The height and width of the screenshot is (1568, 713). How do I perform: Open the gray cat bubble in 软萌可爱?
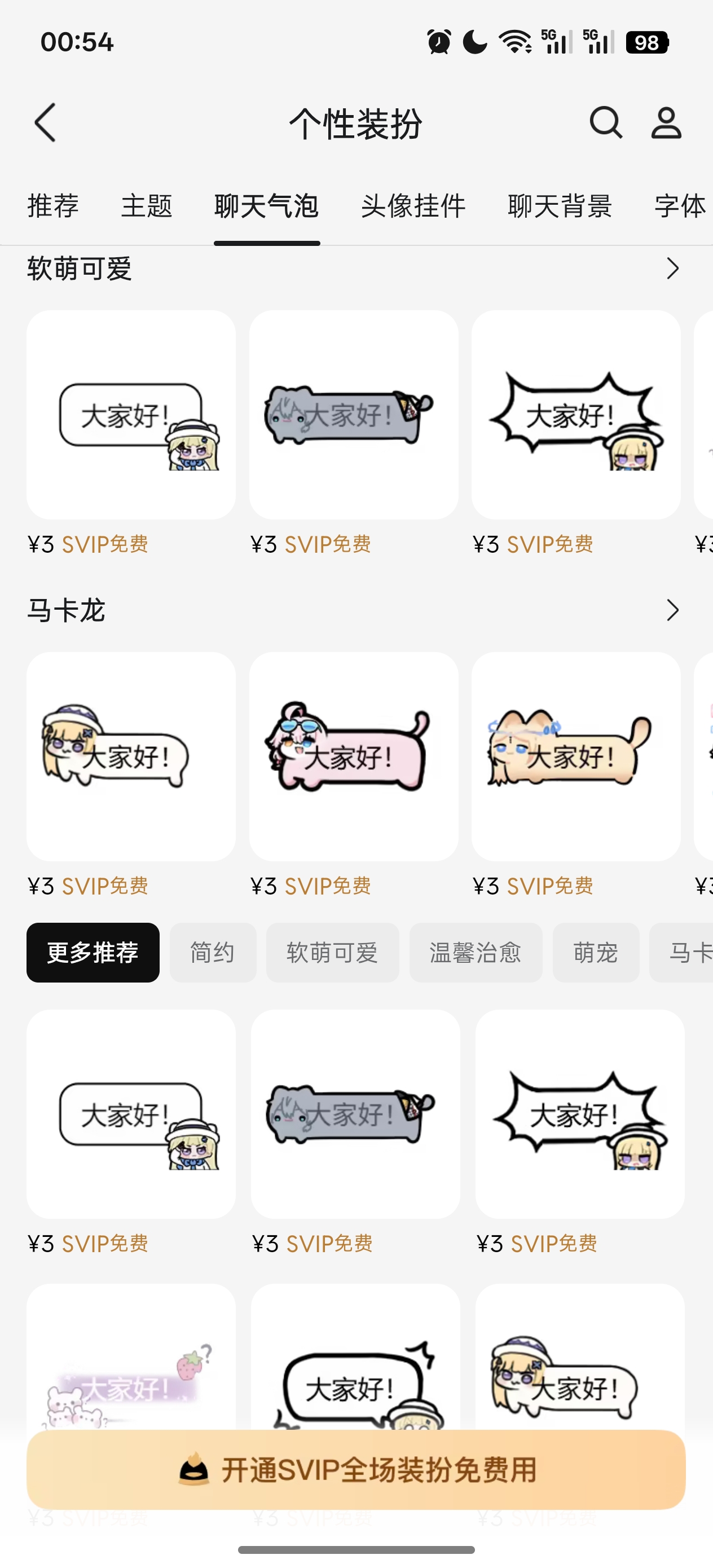click(353, 415)
